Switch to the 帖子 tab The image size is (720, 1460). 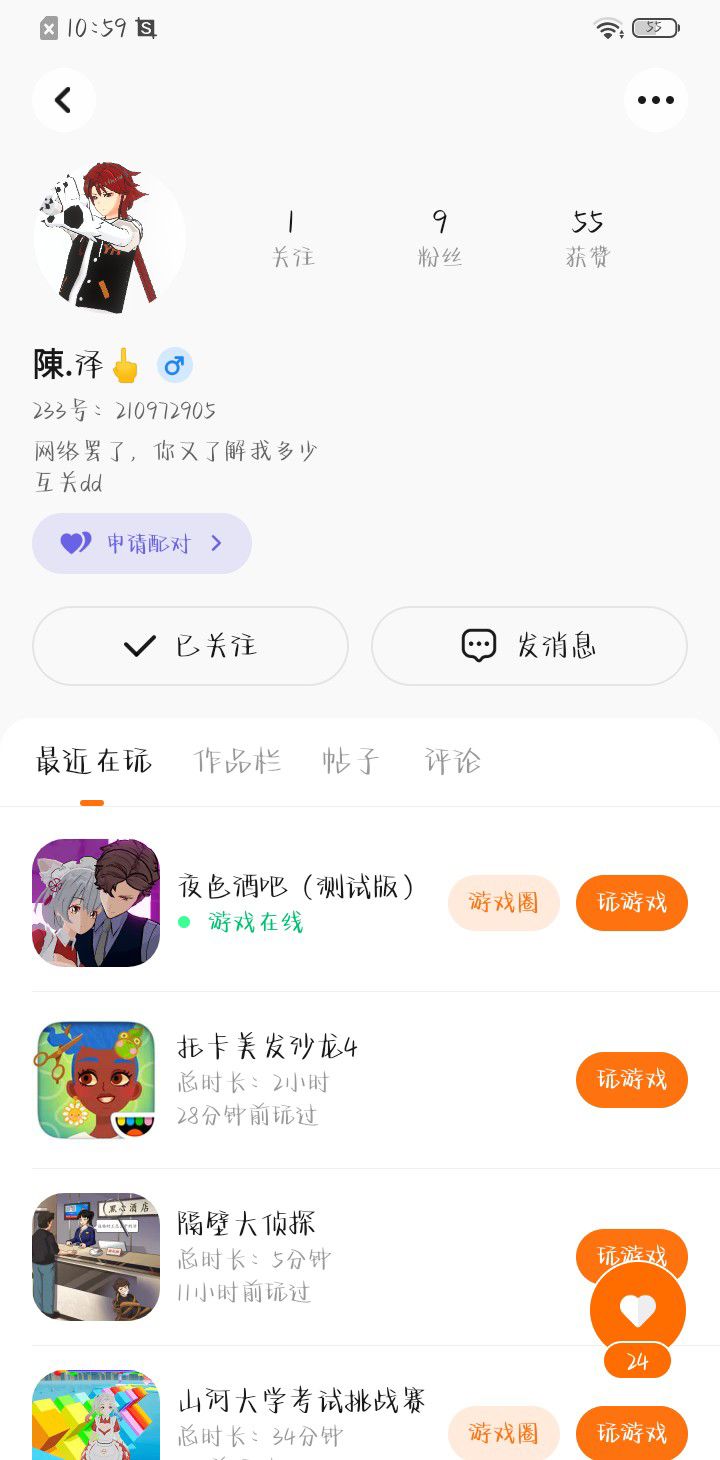point(351,762)
